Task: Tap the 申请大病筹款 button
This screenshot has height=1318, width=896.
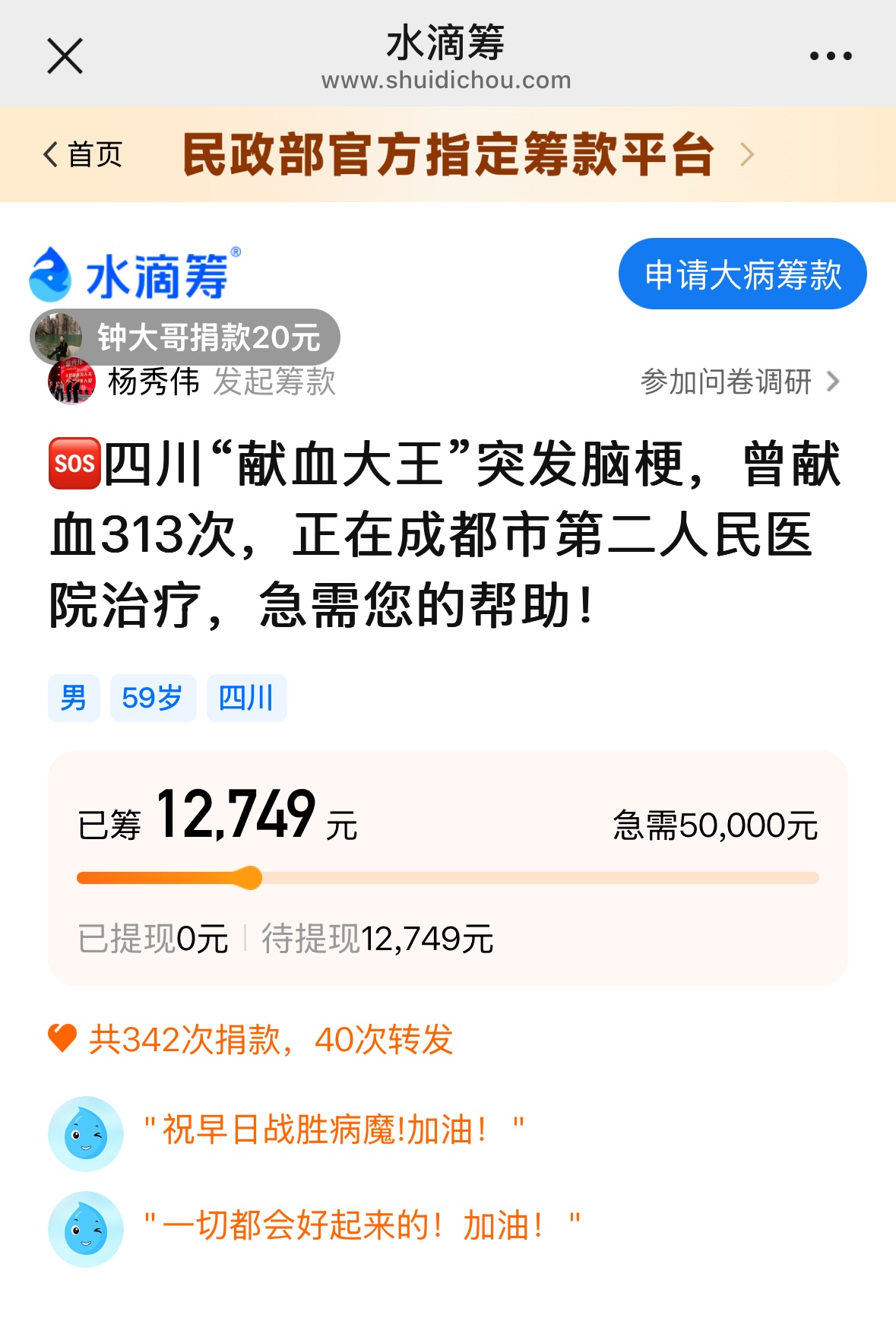Action: (x=742, y=274)
